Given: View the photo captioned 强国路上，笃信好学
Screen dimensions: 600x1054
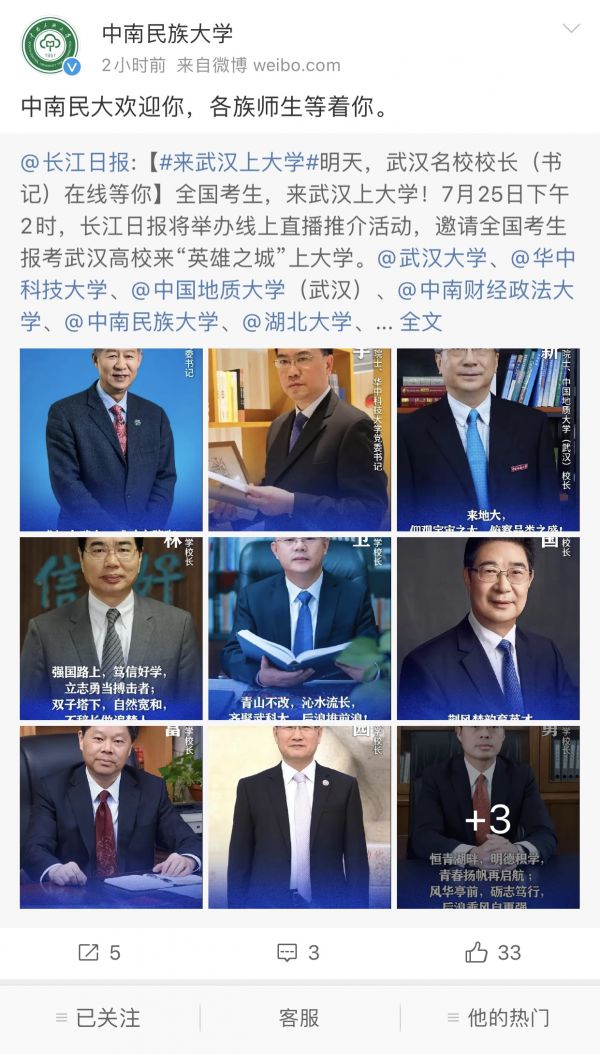Looking at the screenshot, I should tap(111, 629).
